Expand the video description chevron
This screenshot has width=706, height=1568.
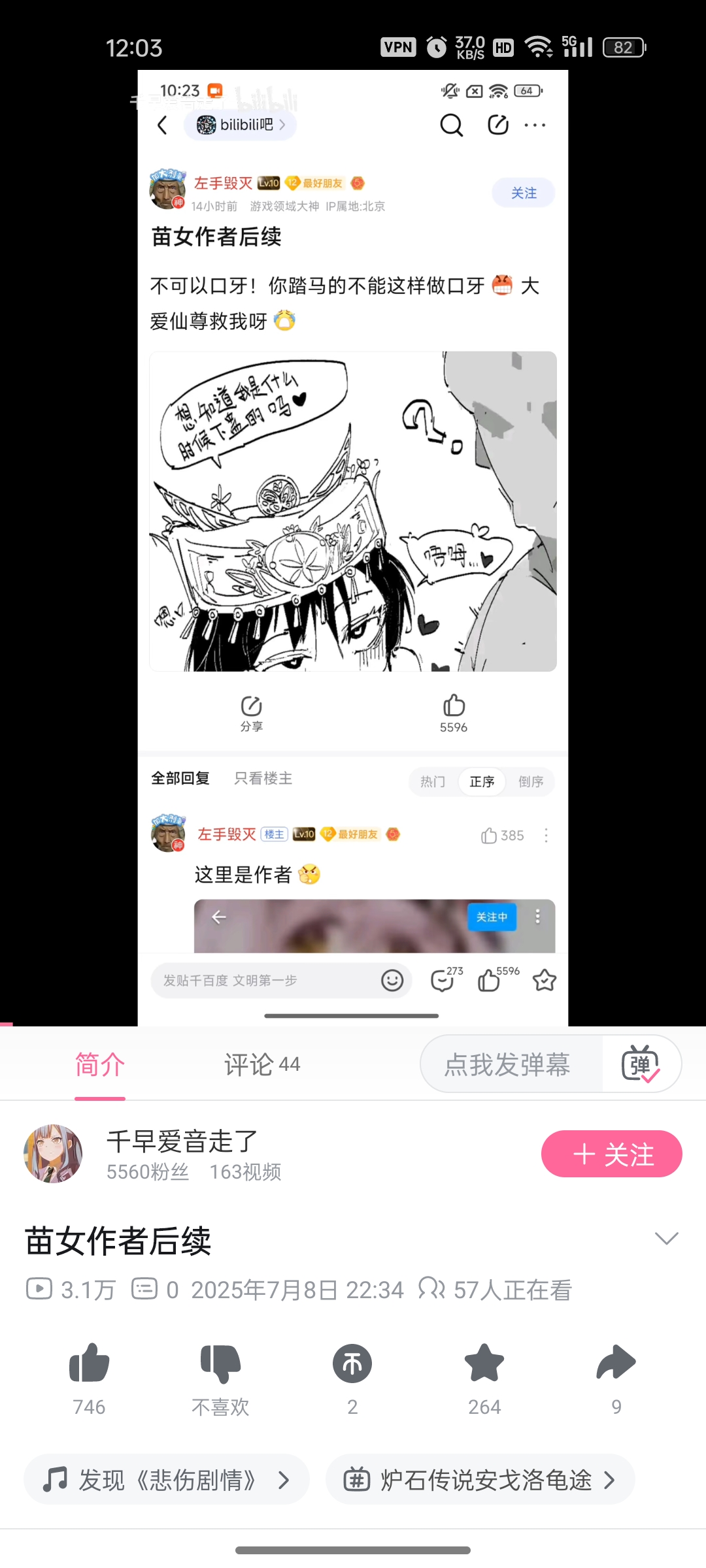coord(666,1238)
